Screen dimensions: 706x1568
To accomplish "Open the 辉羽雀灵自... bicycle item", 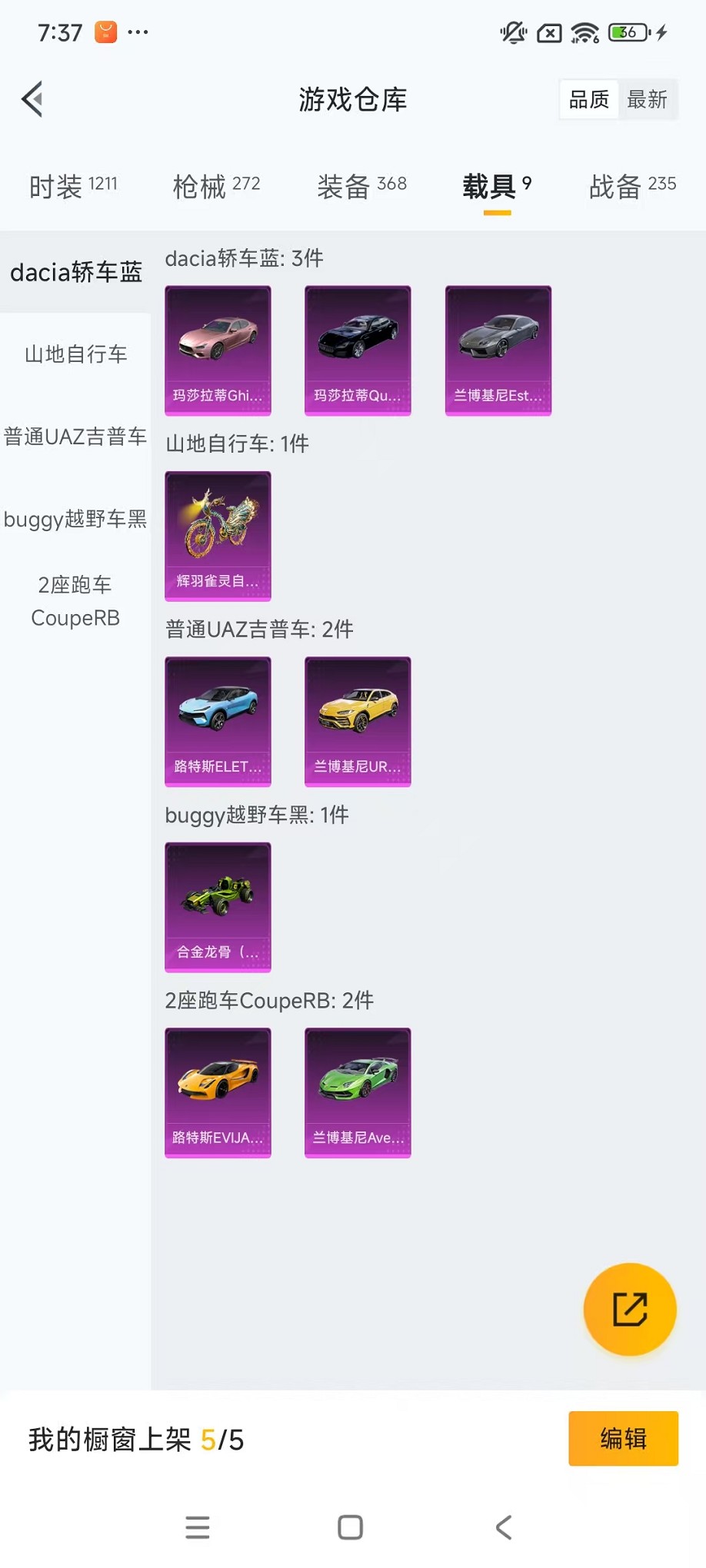I will (218, 536).
